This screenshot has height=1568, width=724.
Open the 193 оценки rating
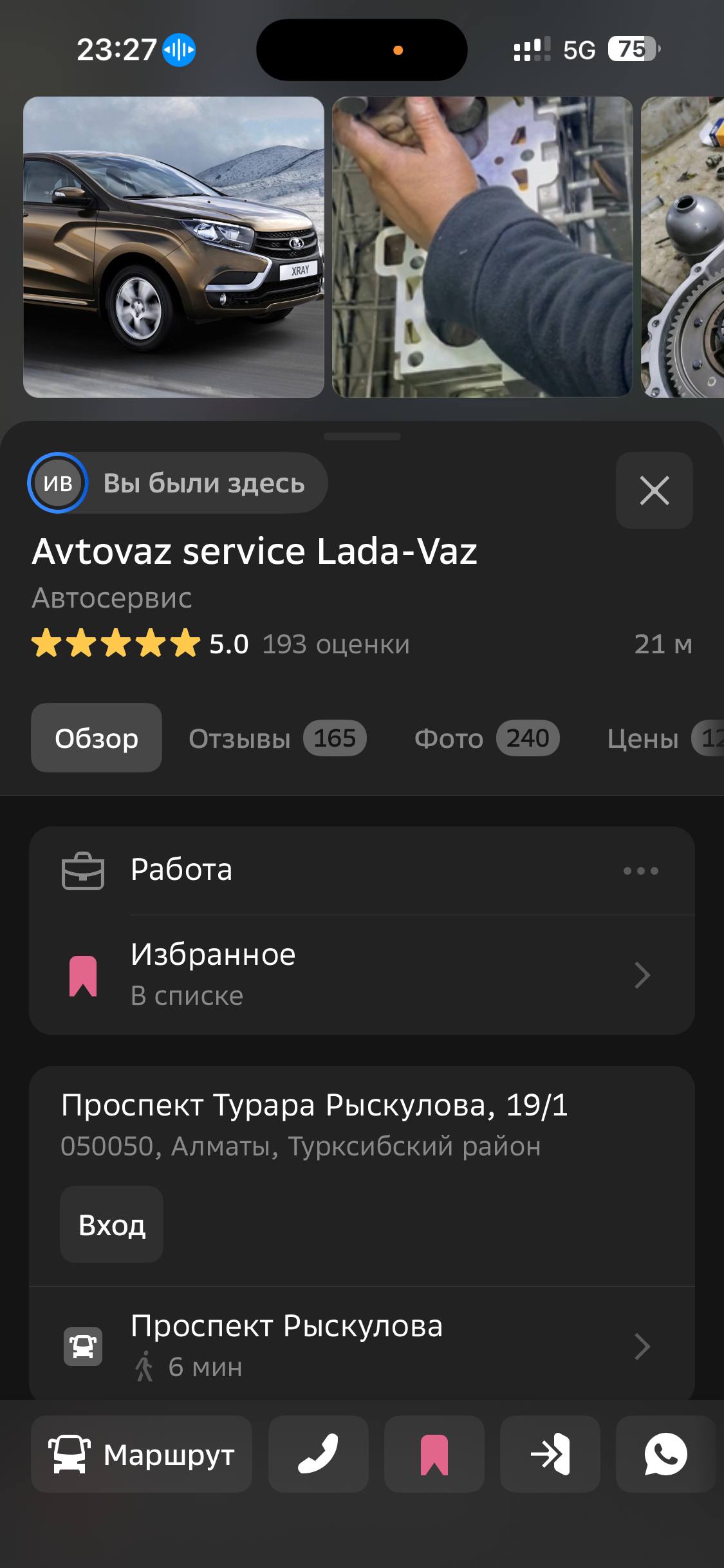click(335, 644)
